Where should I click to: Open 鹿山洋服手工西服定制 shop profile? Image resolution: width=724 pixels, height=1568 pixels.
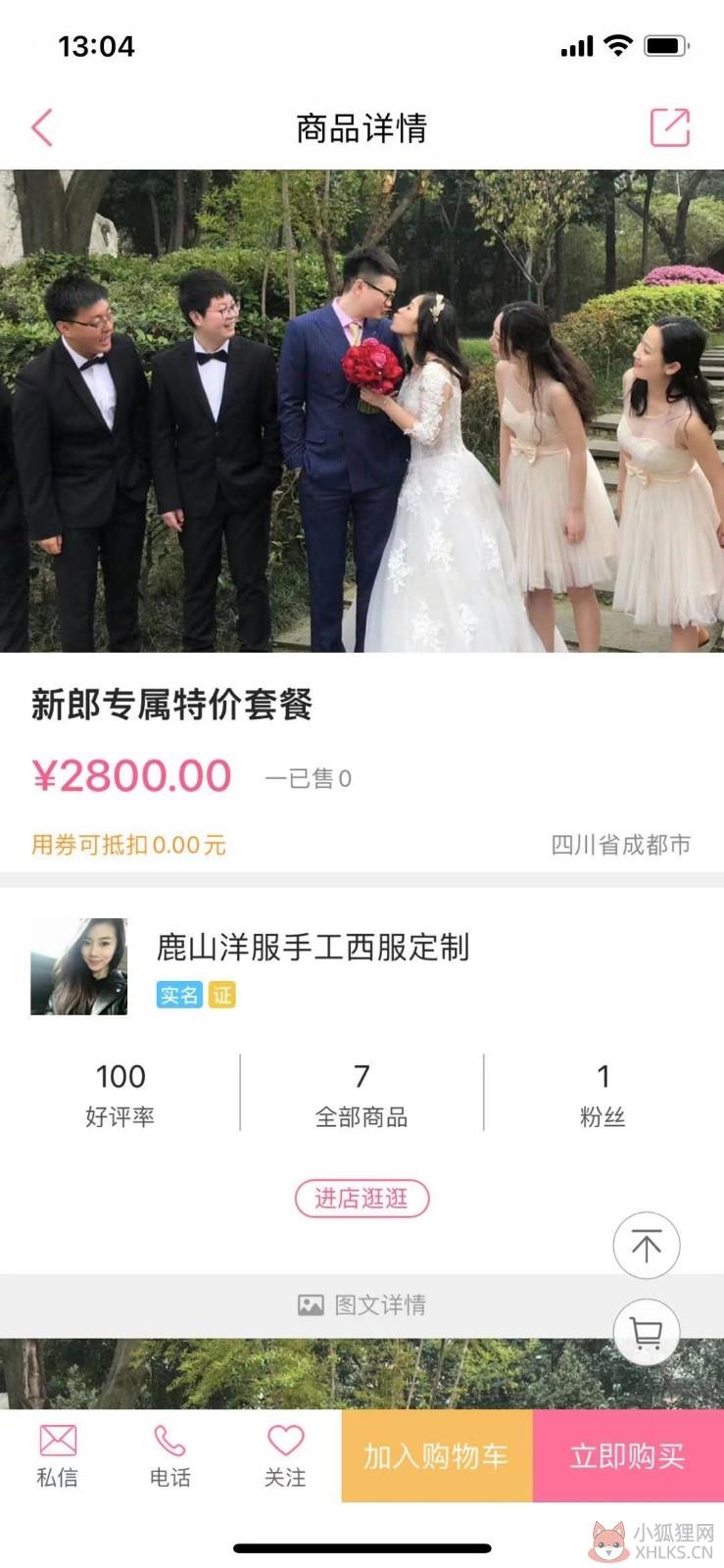pos(313,947)
